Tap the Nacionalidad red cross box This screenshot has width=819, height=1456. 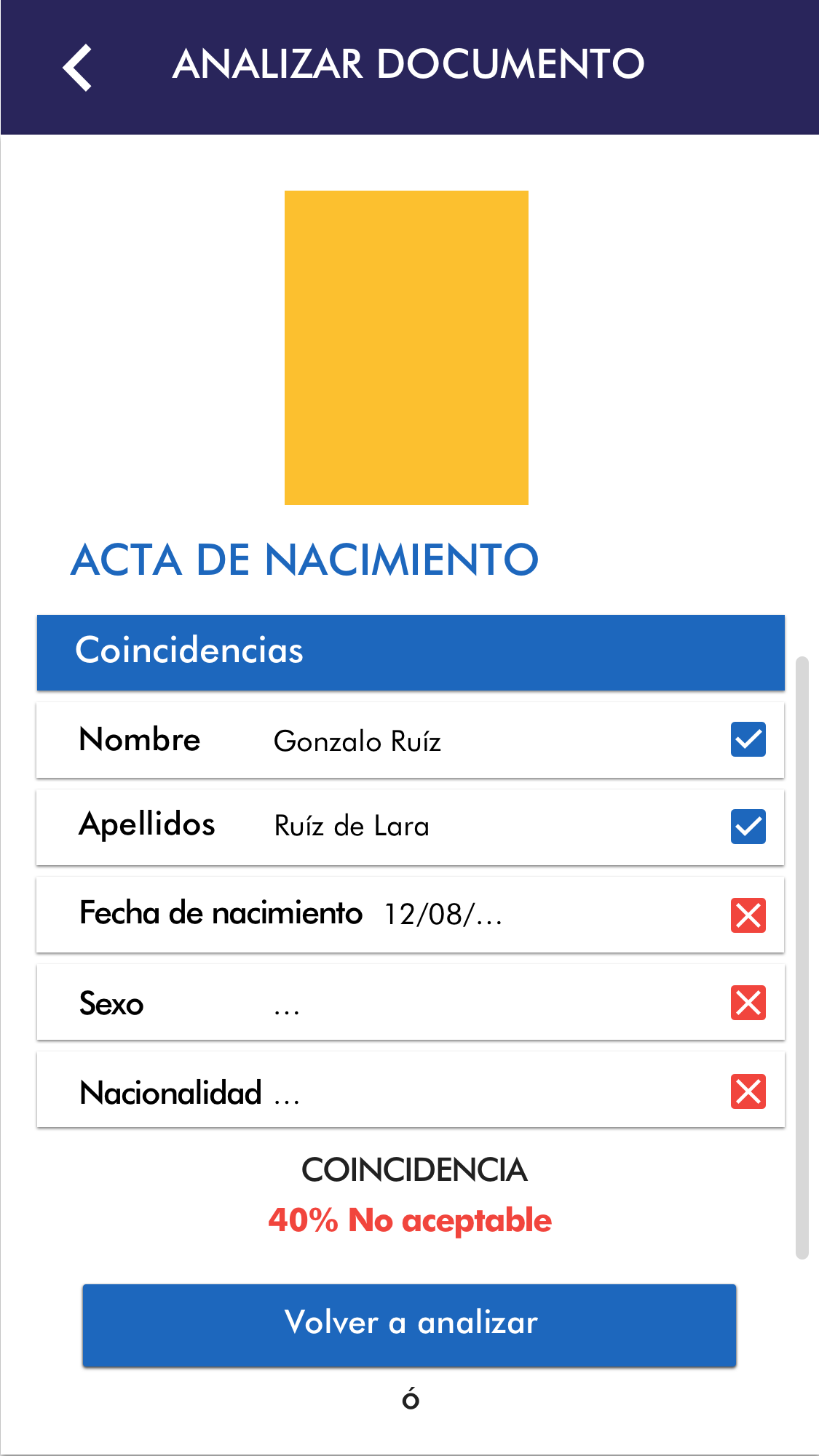pos(748,1091)
